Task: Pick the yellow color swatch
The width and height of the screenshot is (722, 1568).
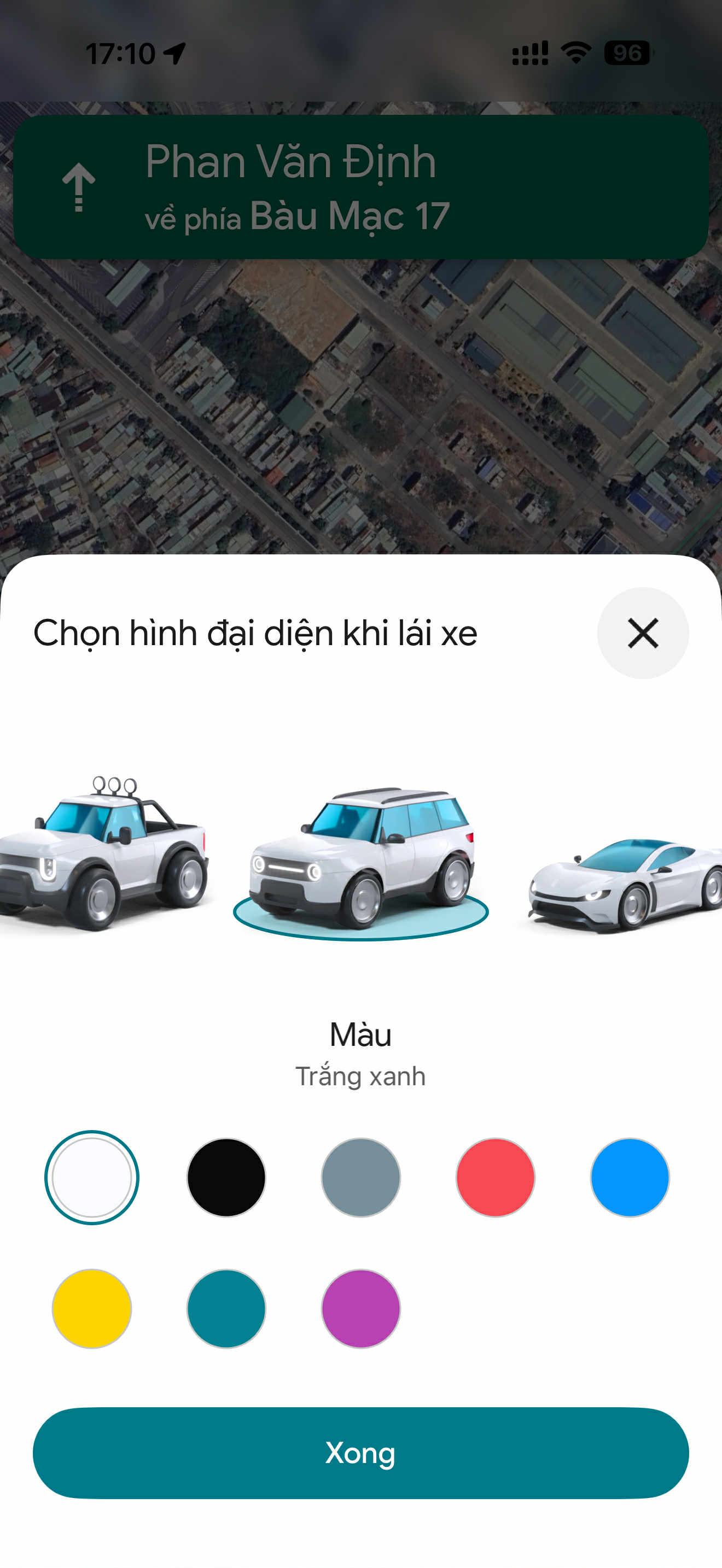Action: pos(92,1308)
